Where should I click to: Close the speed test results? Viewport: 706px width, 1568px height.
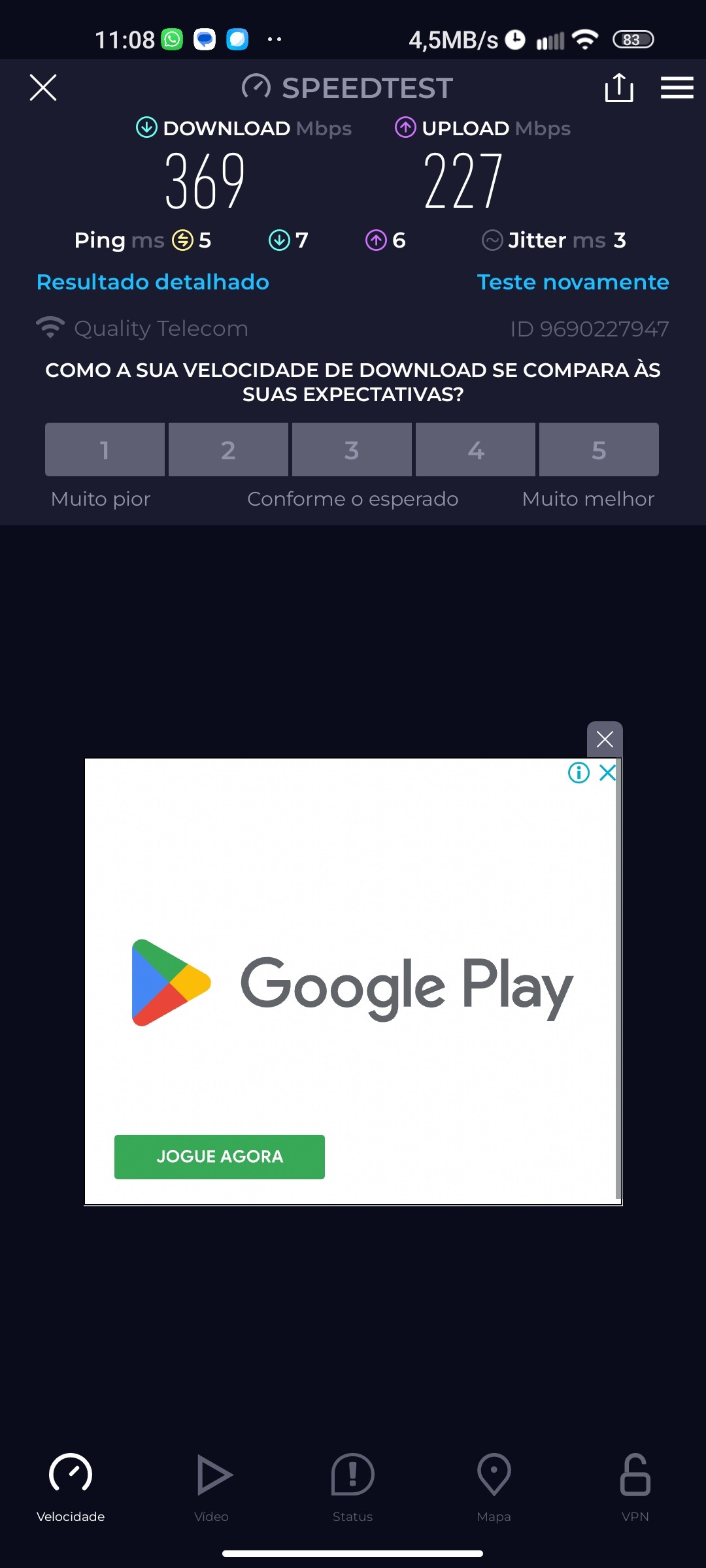tap(43, 88)
